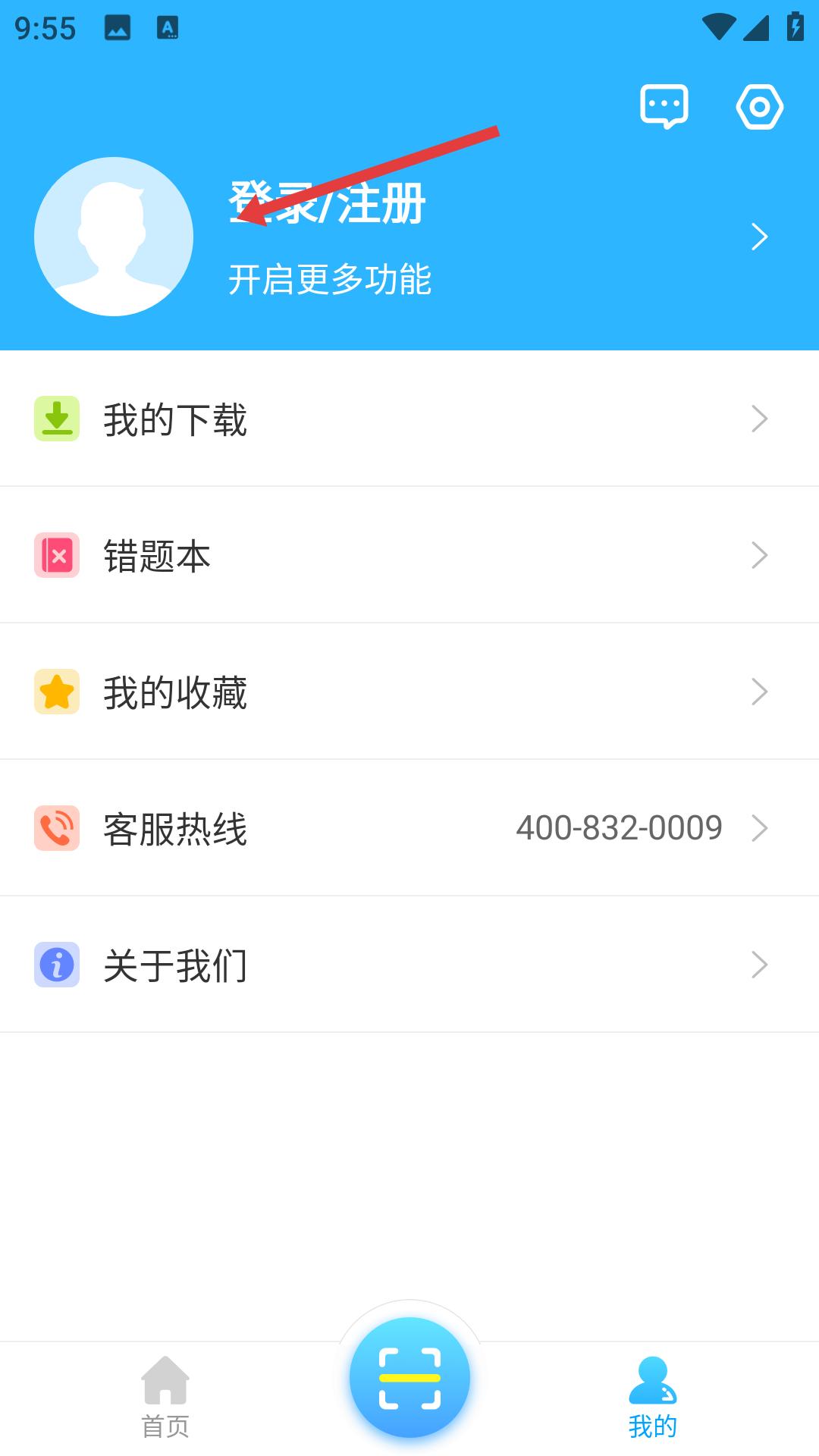This screenshot has height=1456, width=819.
Task: Switch to the 首页 tab
Action: [x=165, y=1398]
